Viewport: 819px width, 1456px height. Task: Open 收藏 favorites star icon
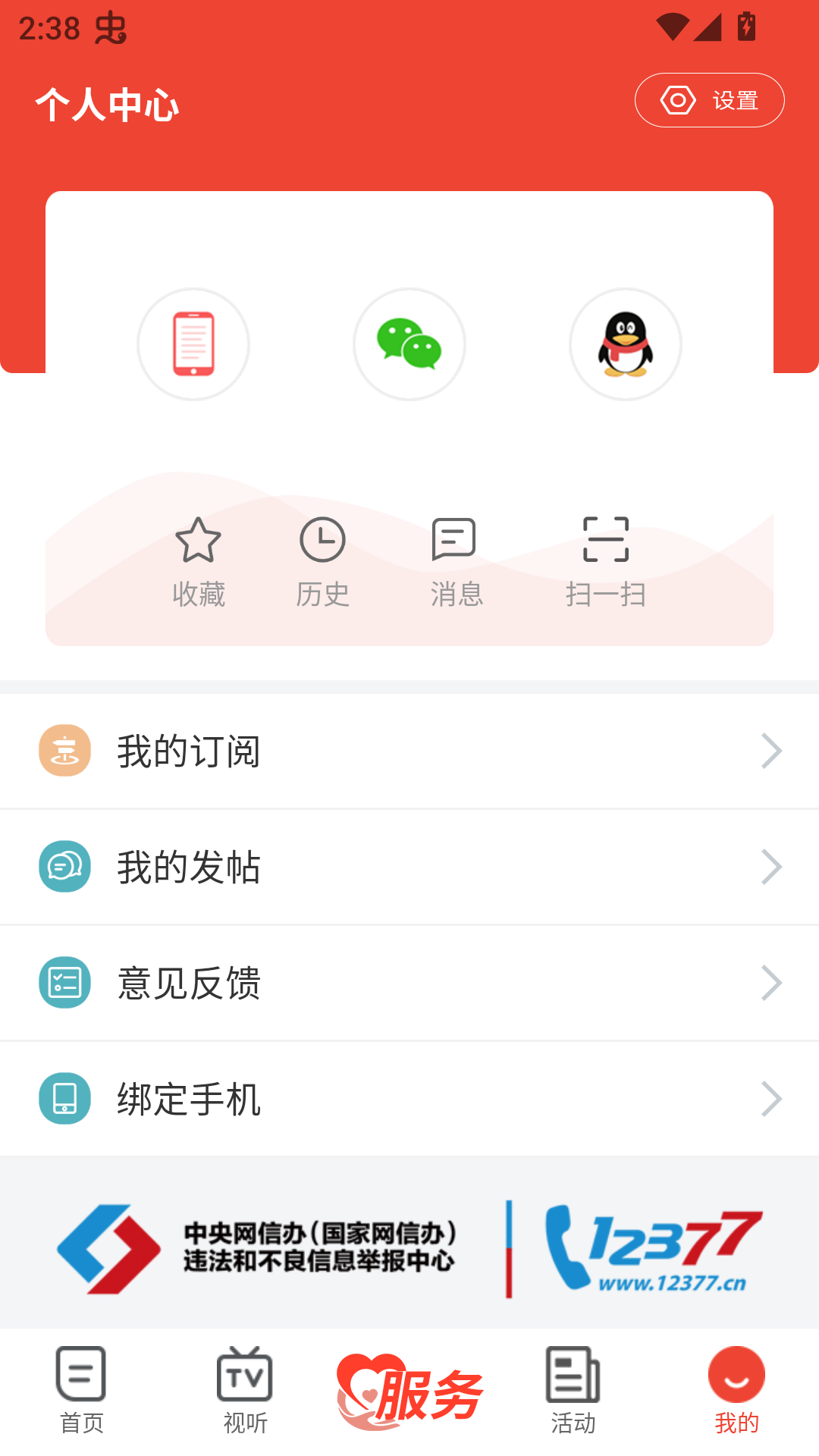pyautogui.click(x=199, y=541)
